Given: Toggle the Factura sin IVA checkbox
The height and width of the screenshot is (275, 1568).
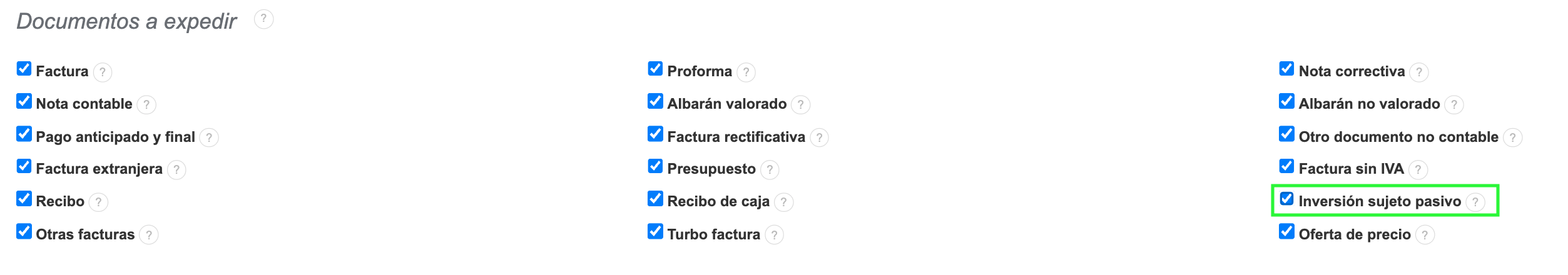Looking at the screenshot, I should point(1286,166).
